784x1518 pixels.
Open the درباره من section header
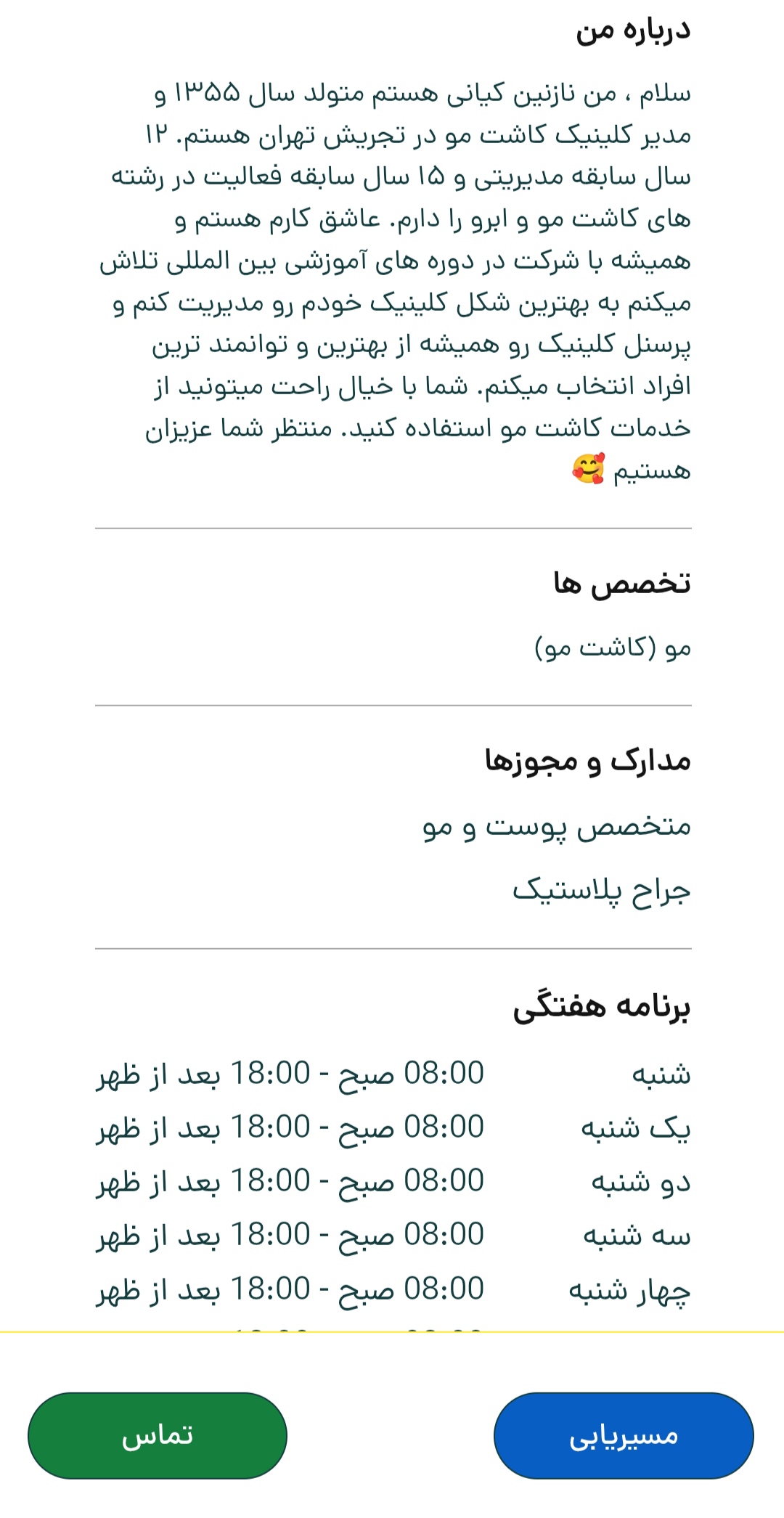pos(635,30)
